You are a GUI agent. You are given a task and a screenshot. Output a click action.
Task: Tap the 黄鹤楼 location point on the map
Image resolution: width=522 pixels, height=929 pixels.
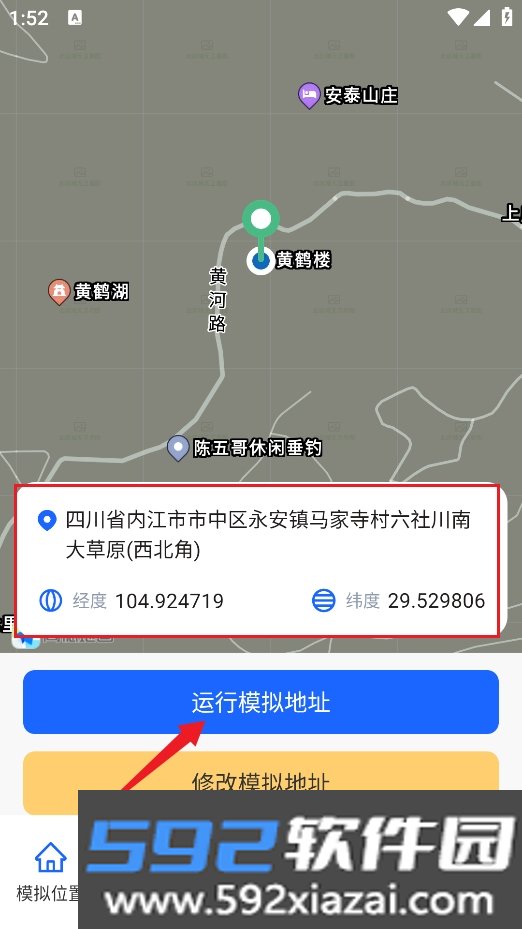(x=260, y=261)
